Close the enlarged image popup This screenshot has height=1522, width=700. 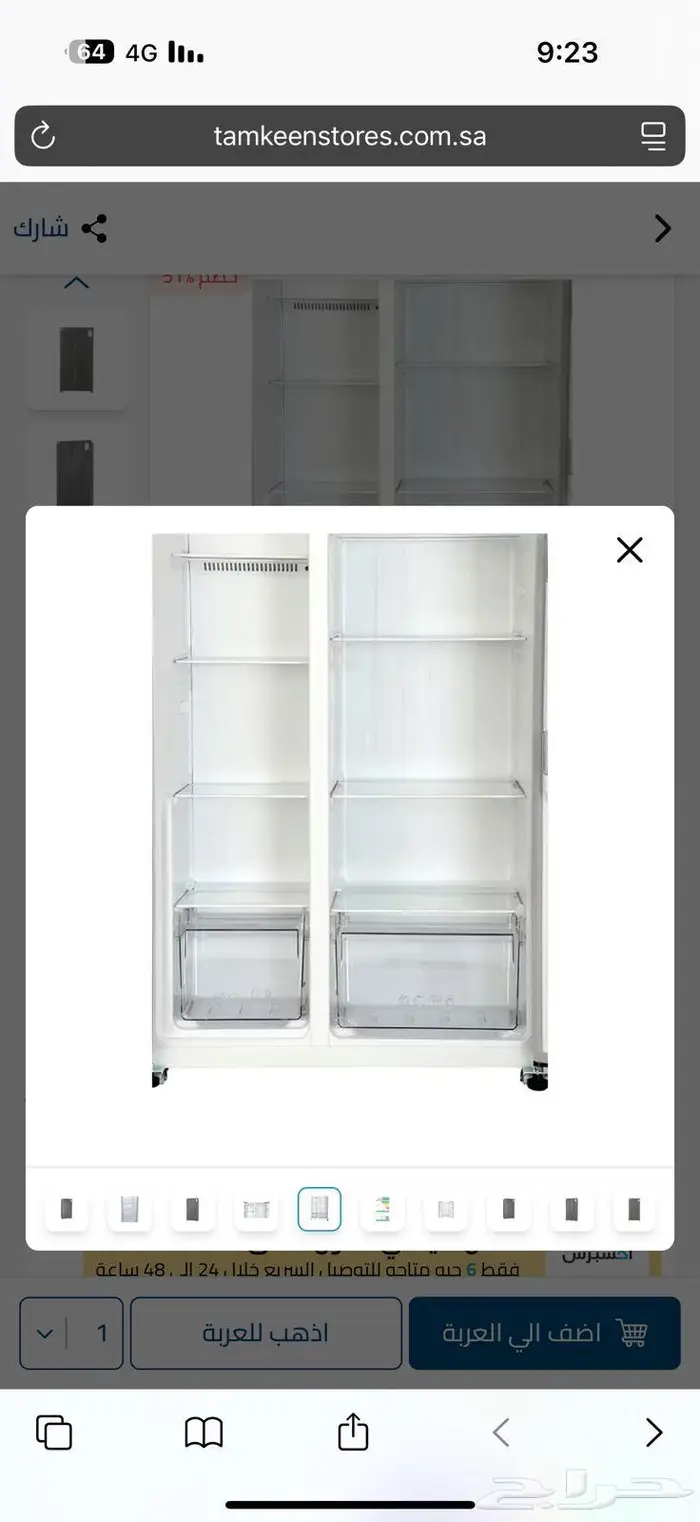tap(629, 550)
